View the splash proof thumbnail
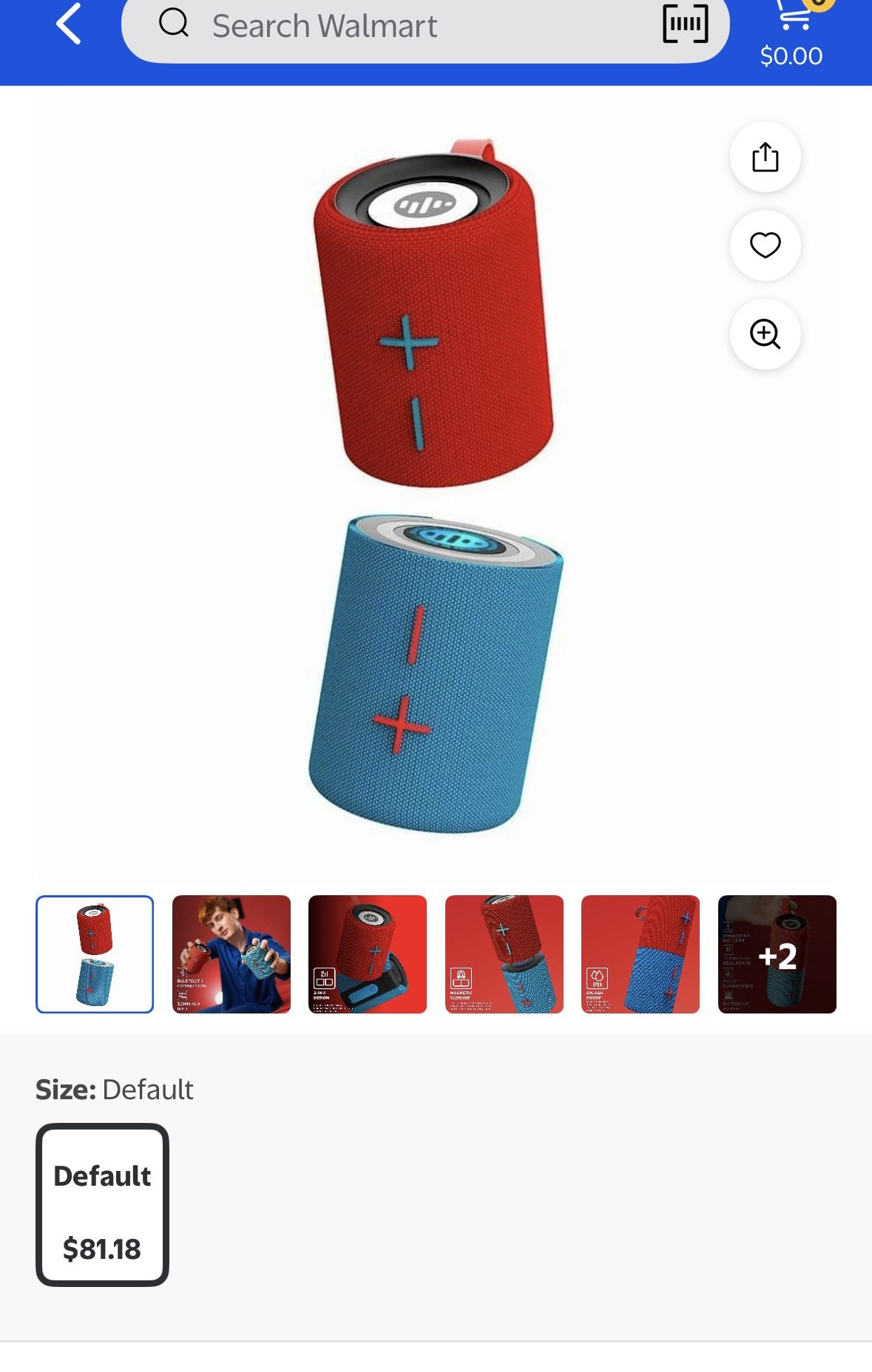Screen dimensions: 872x1372 click(x=640, y=954)
